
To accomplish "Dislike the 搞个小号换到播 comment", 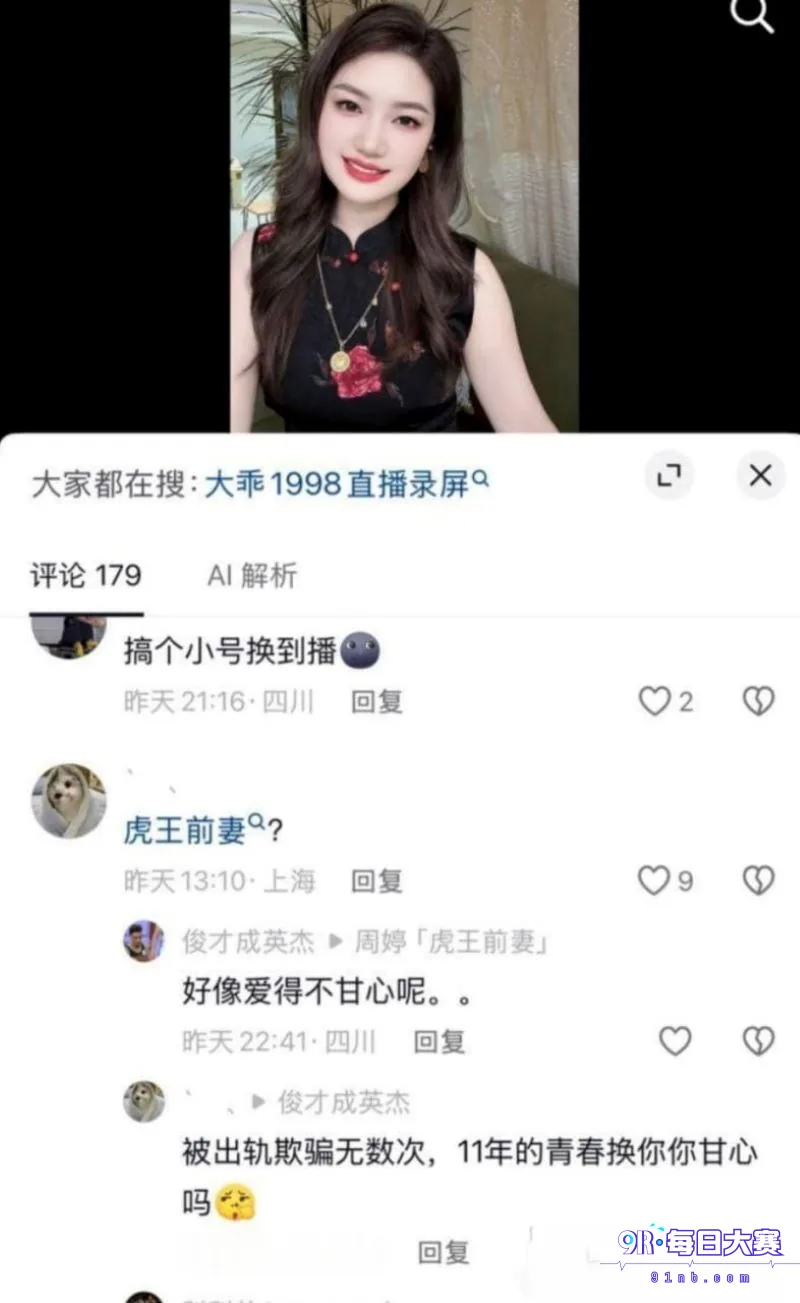I will [759, 702].
